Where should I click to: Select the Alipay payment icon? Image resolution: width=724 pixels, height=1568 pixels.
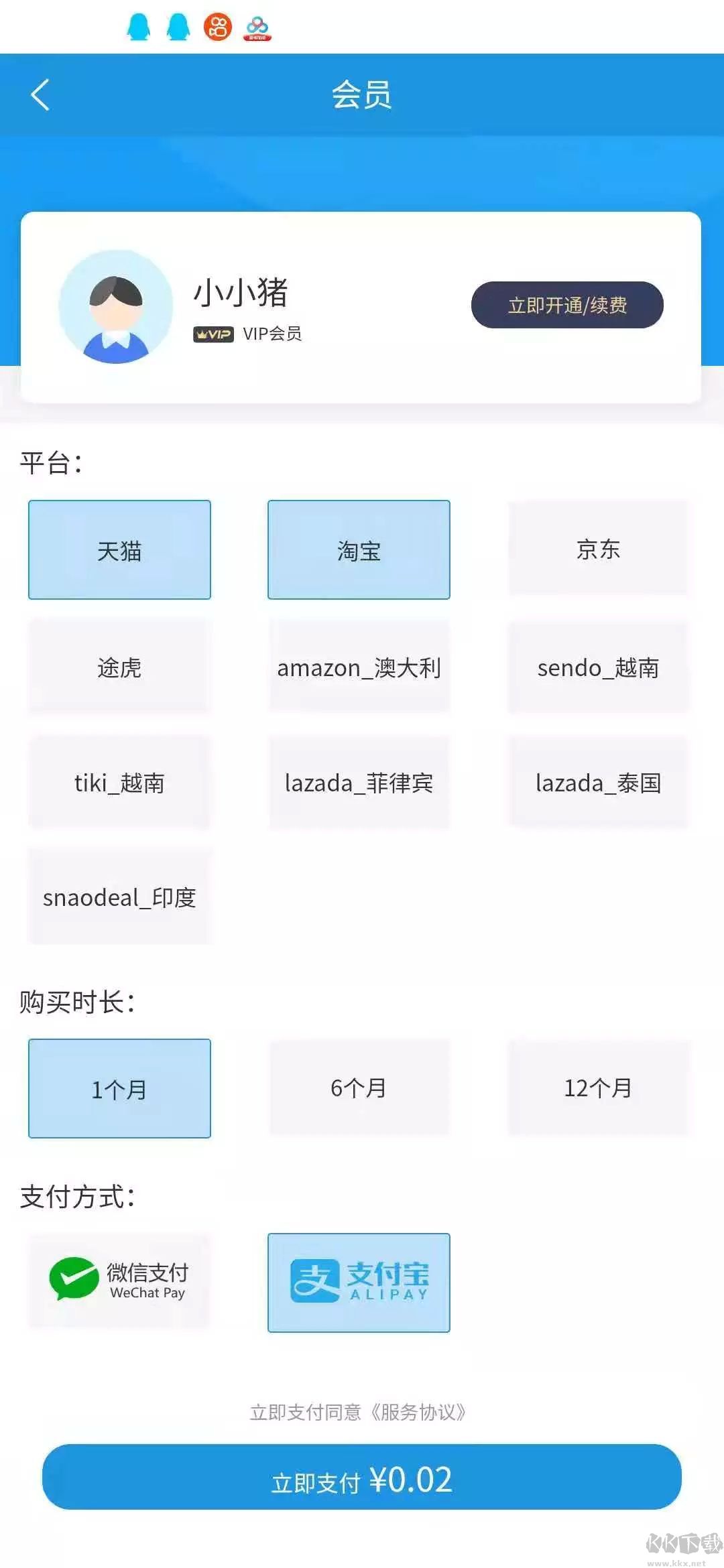pos(359,1280)
